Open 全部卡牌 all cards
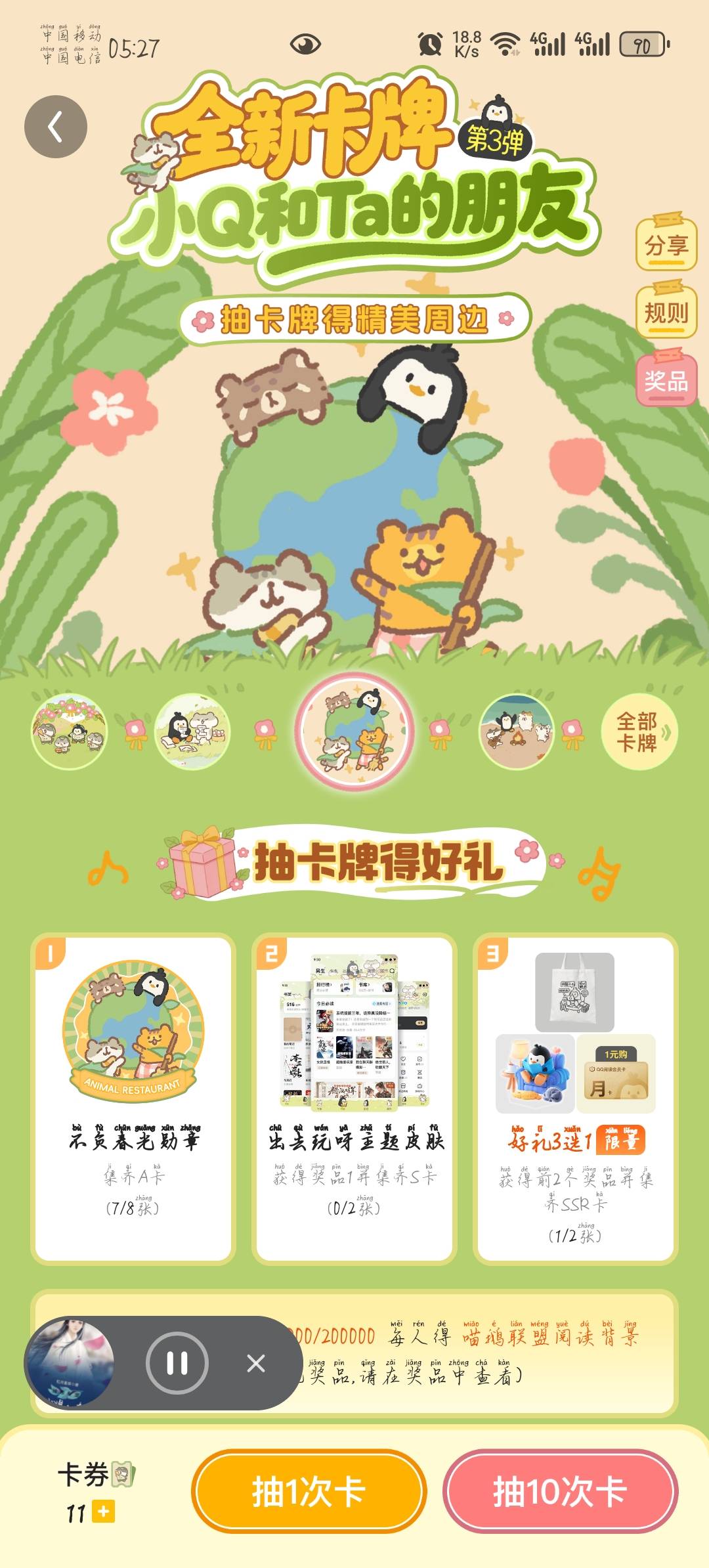 pyautogui.click(x=639, y=731)
